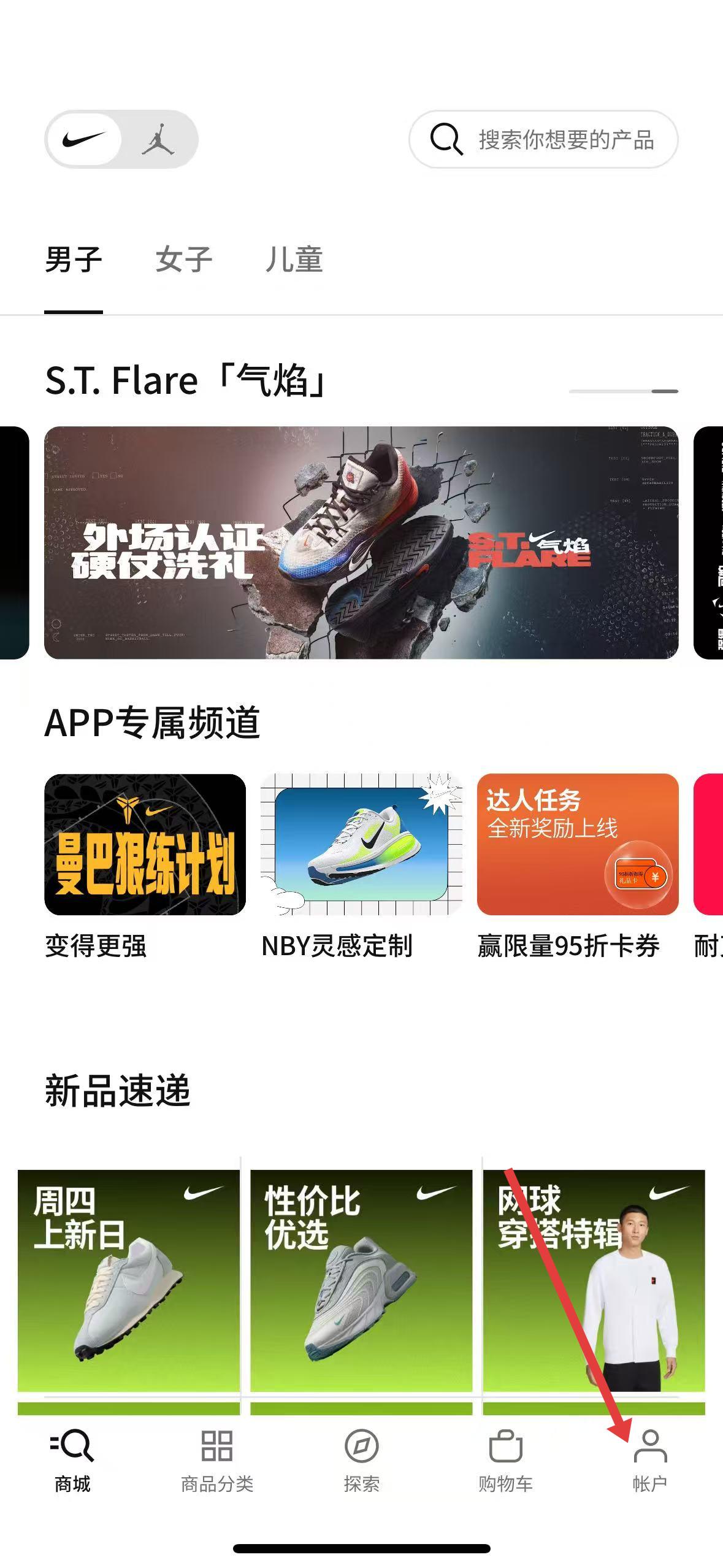This screenshot has width=723, height=1568.
Task: Select the 女子 tab
Action: point(183,259)
